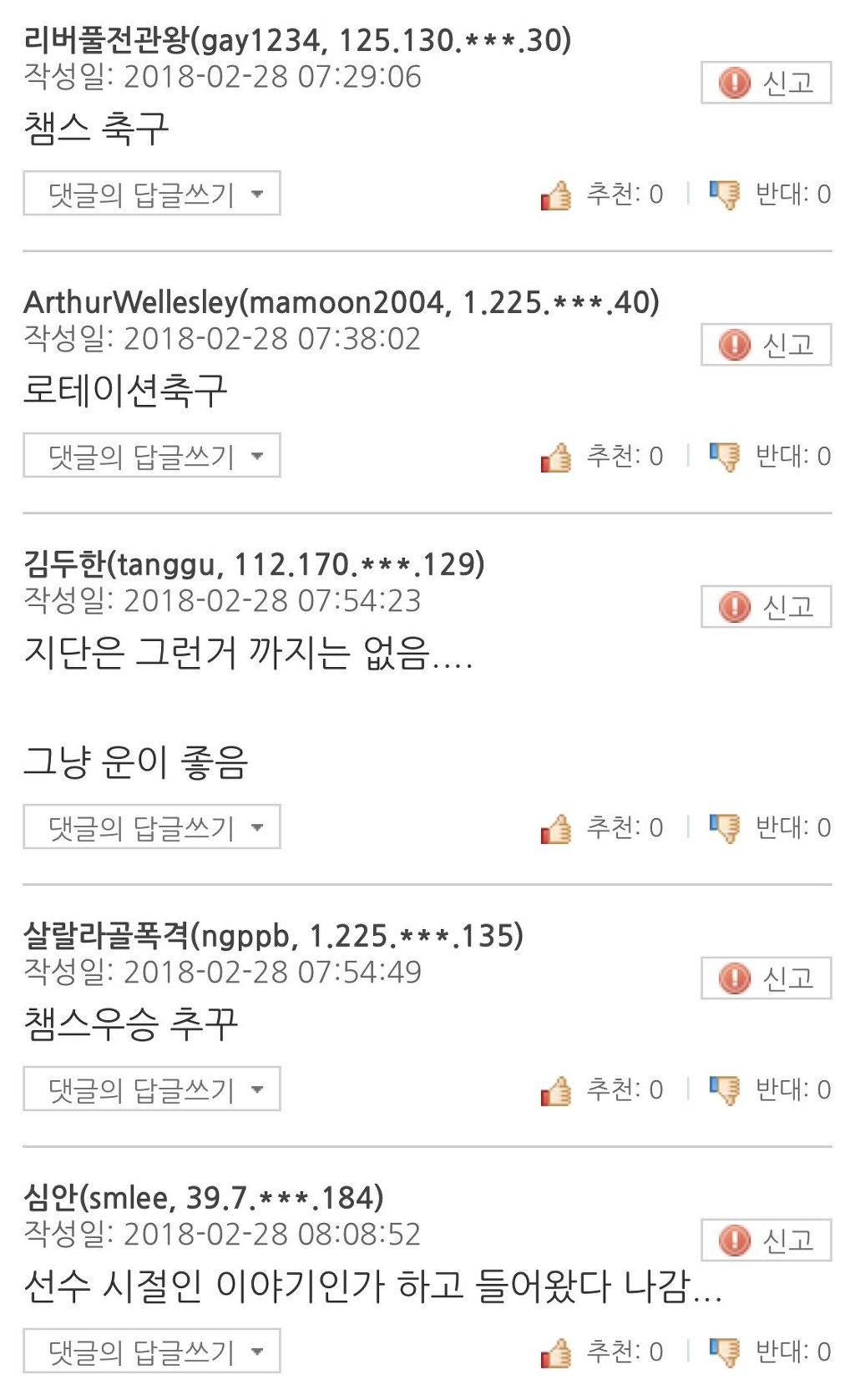The width and height of the screenshot is (855, 1400).
Task: Open reply dropdown under 심안's comment
Action: 152,1352
